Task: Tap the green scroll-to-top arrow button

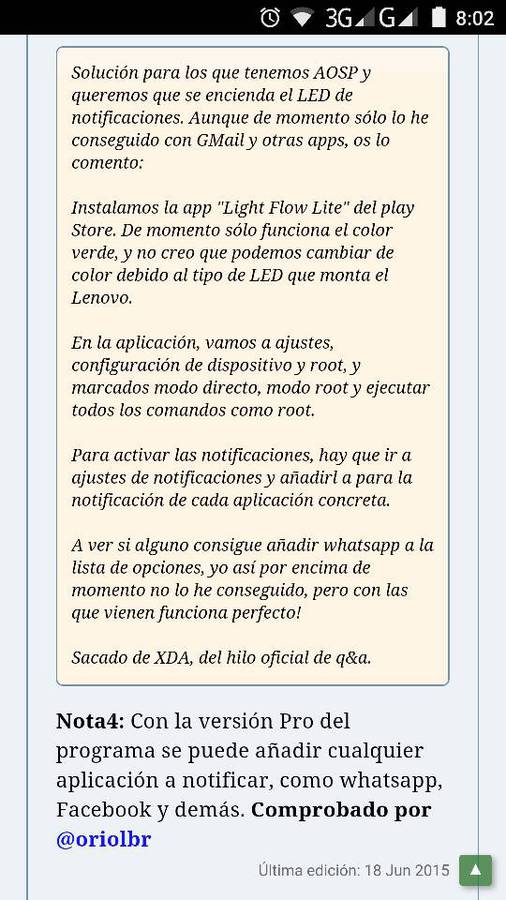Action: [475, 870]
